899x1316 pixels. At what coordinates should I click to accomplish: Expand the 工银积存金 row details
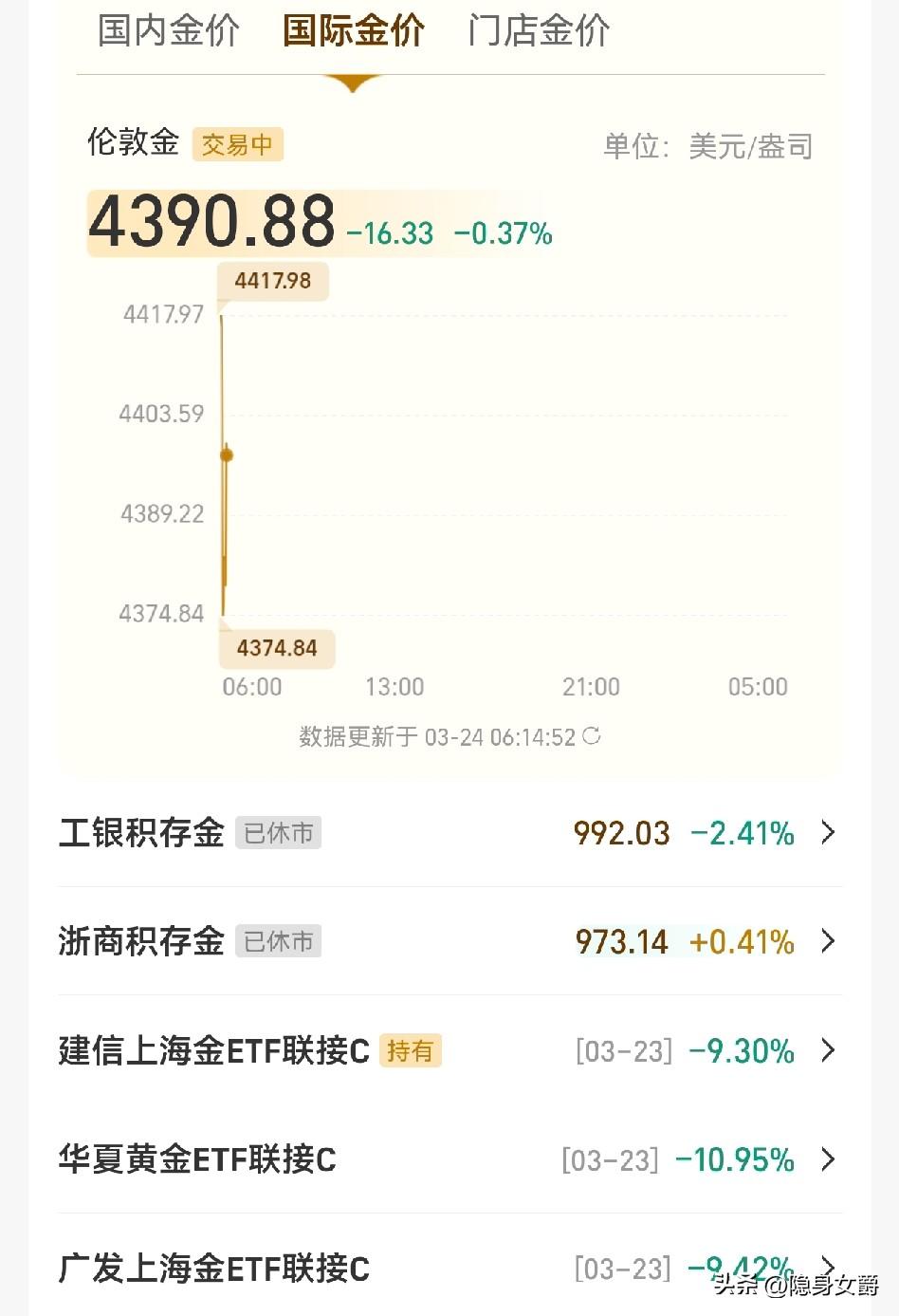pyautogui.click(x=829, y=833)
